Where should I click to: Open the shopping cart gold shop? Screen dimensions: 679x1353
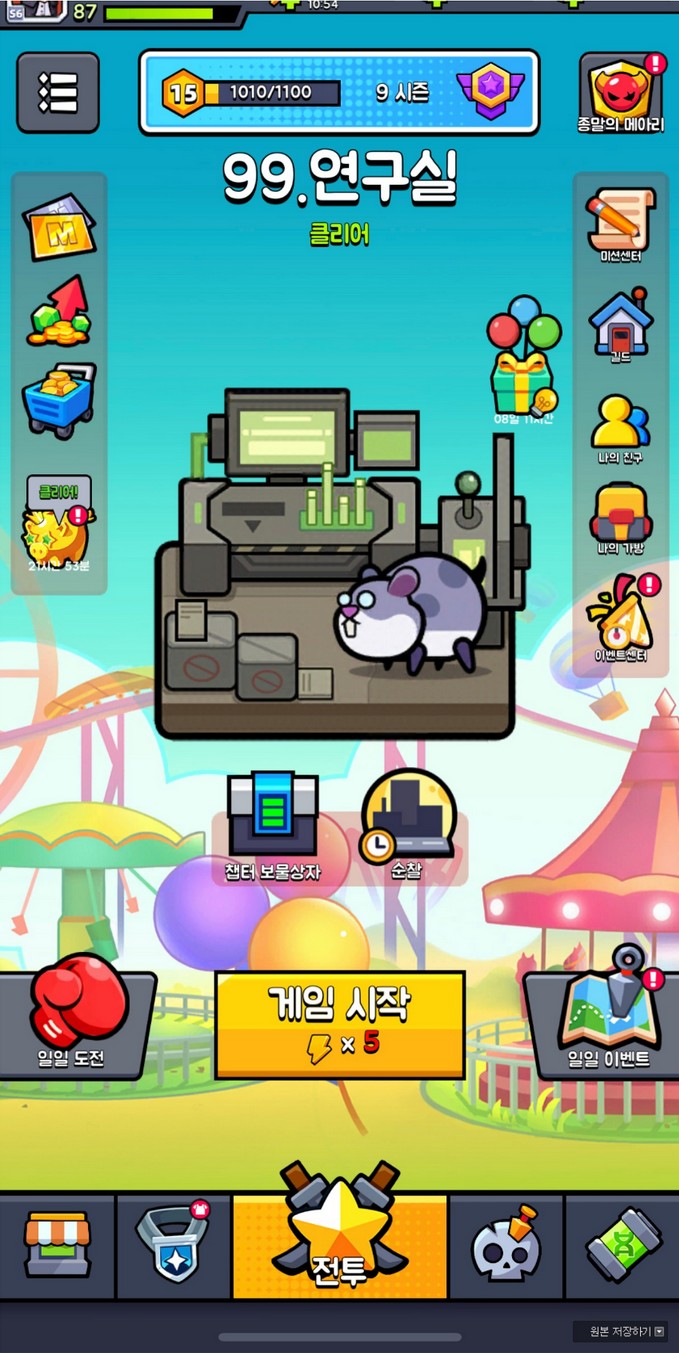[x=59, y=398]
